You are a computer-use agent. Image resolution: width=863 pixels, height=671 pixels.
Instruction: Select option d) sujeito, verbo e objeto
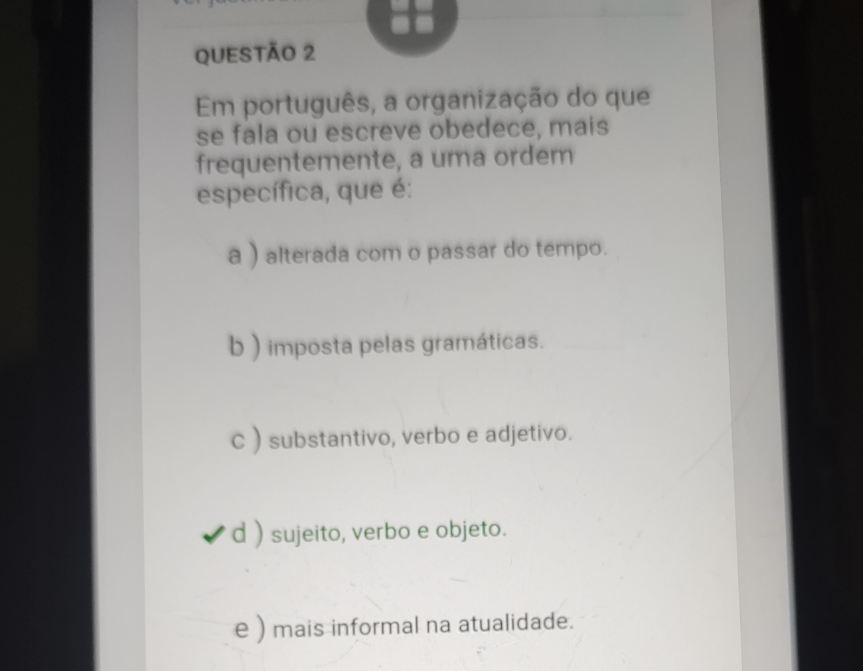369,530
